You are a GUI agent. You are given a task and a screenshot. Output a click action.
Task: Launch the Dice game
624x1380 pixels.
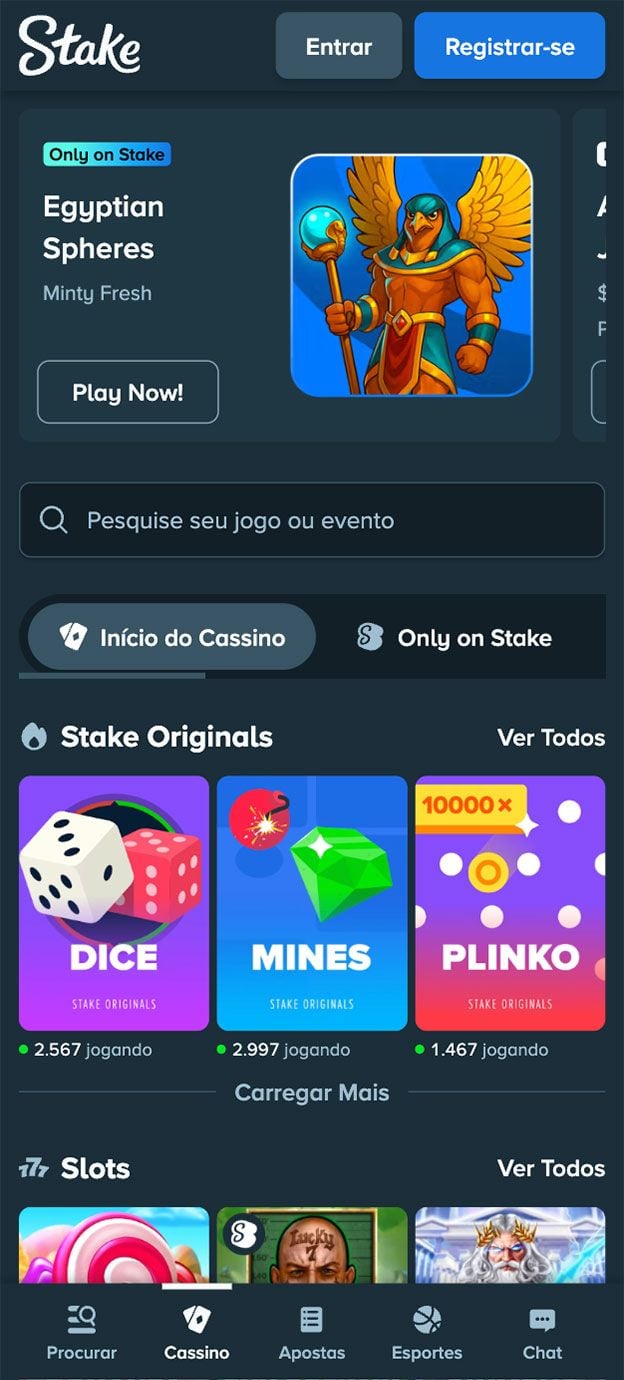[114, 903]
